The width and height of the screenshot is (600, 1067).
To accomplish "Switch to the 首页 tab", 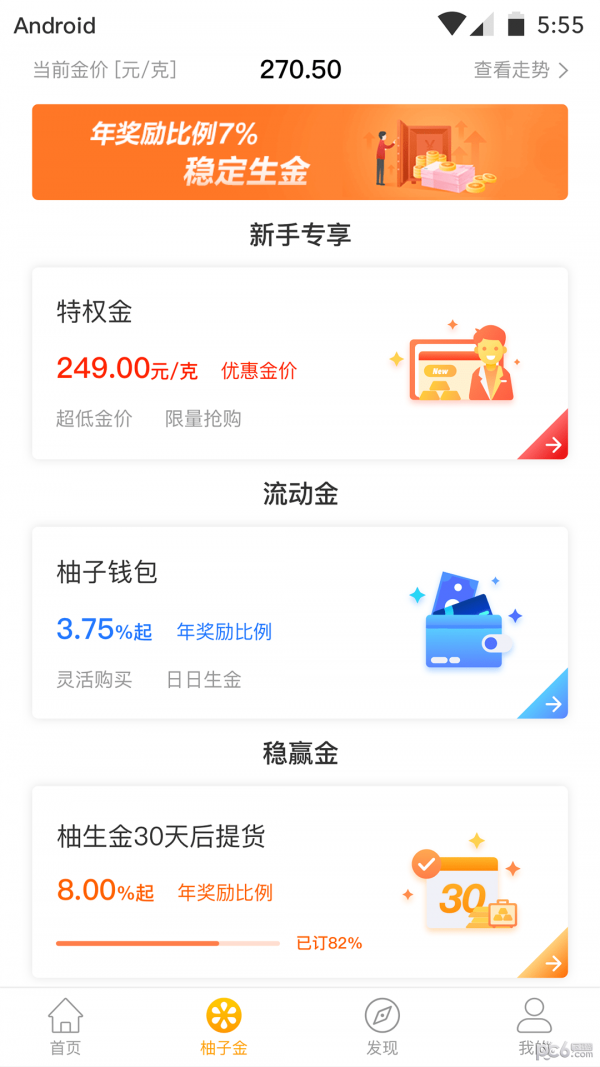I will pos(65,1027).
